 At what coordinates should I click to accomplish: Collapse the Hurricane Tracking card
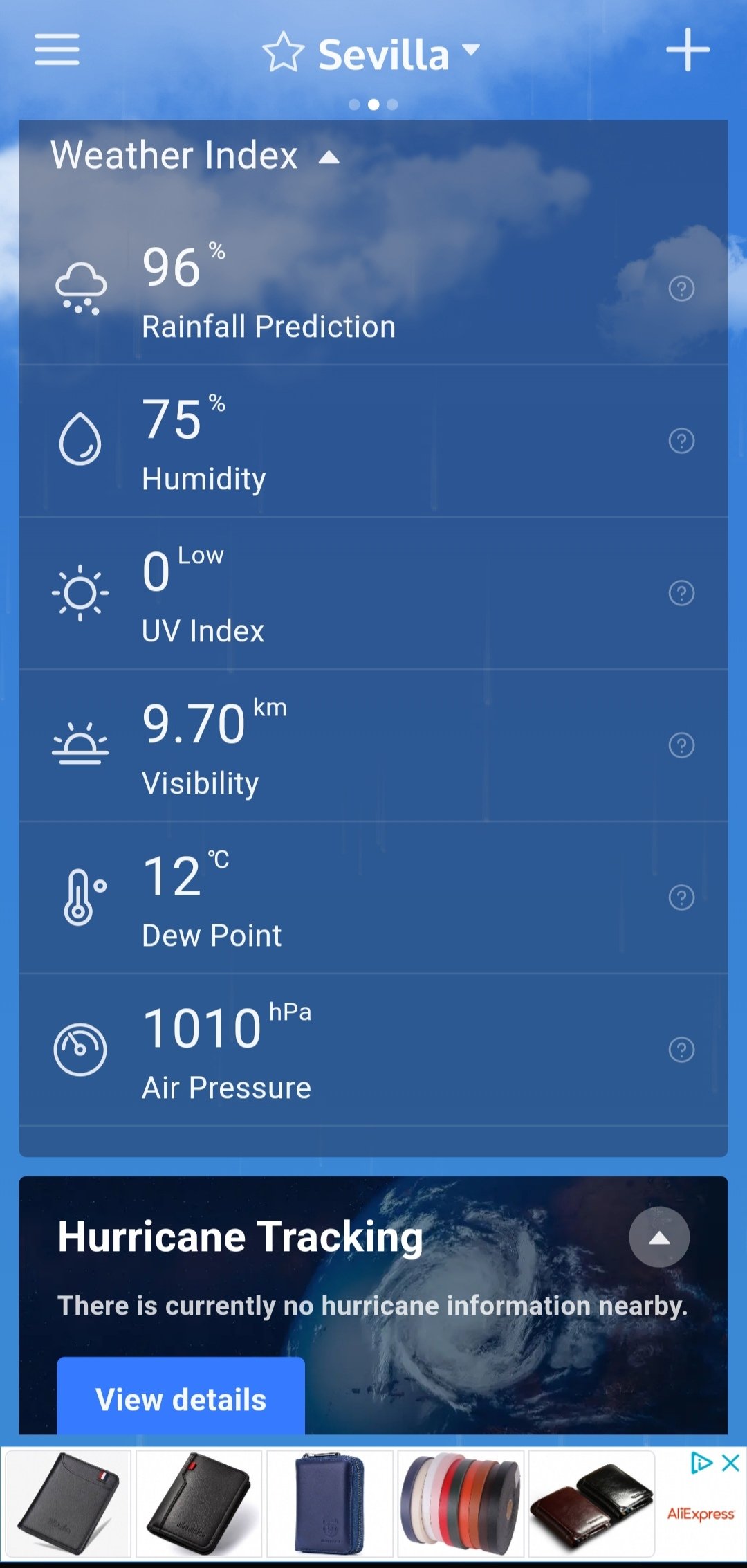click(x=658, y=1237)
